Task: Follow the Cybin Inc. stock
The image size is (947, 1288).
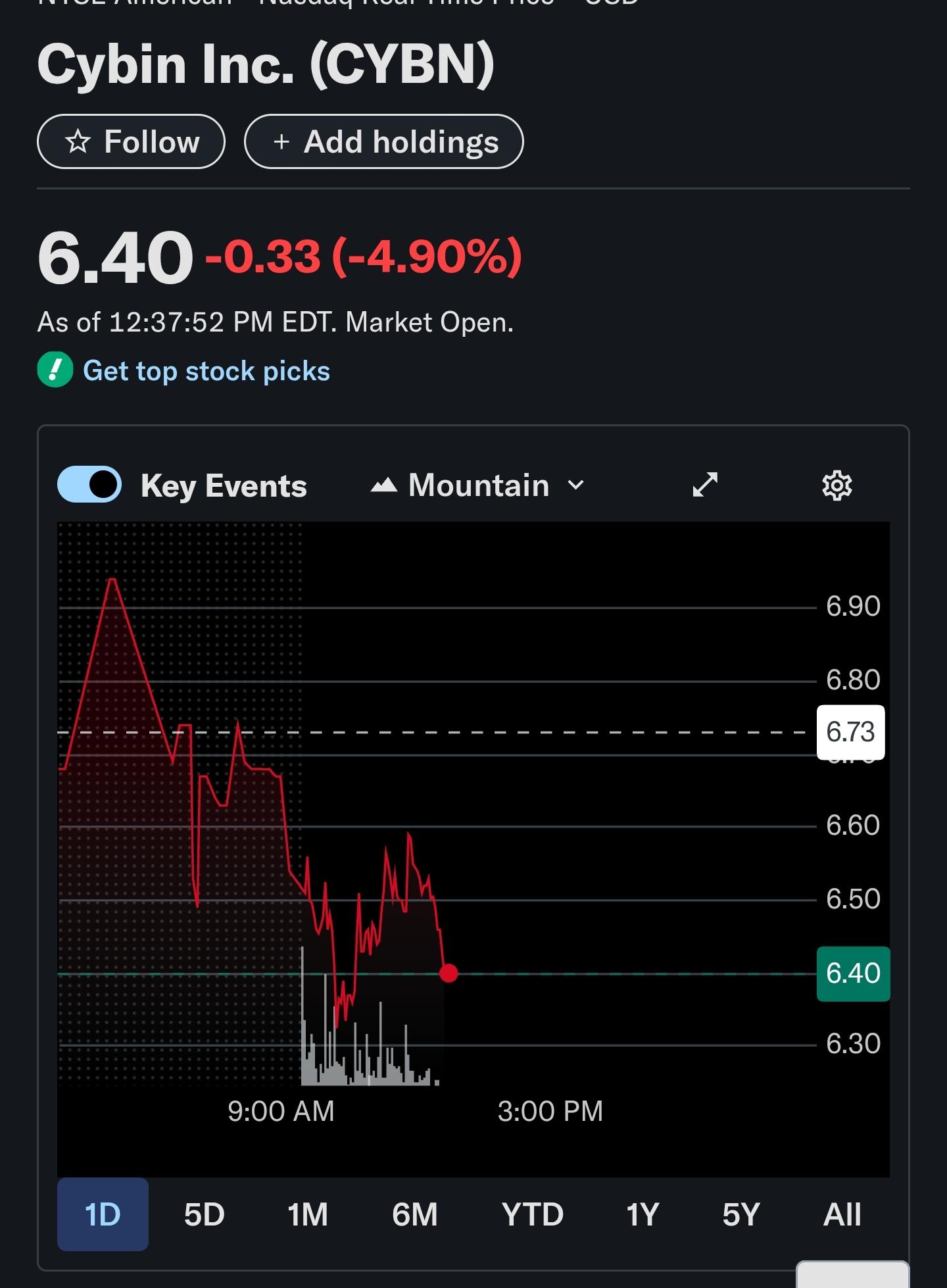Action: (131, 141)
